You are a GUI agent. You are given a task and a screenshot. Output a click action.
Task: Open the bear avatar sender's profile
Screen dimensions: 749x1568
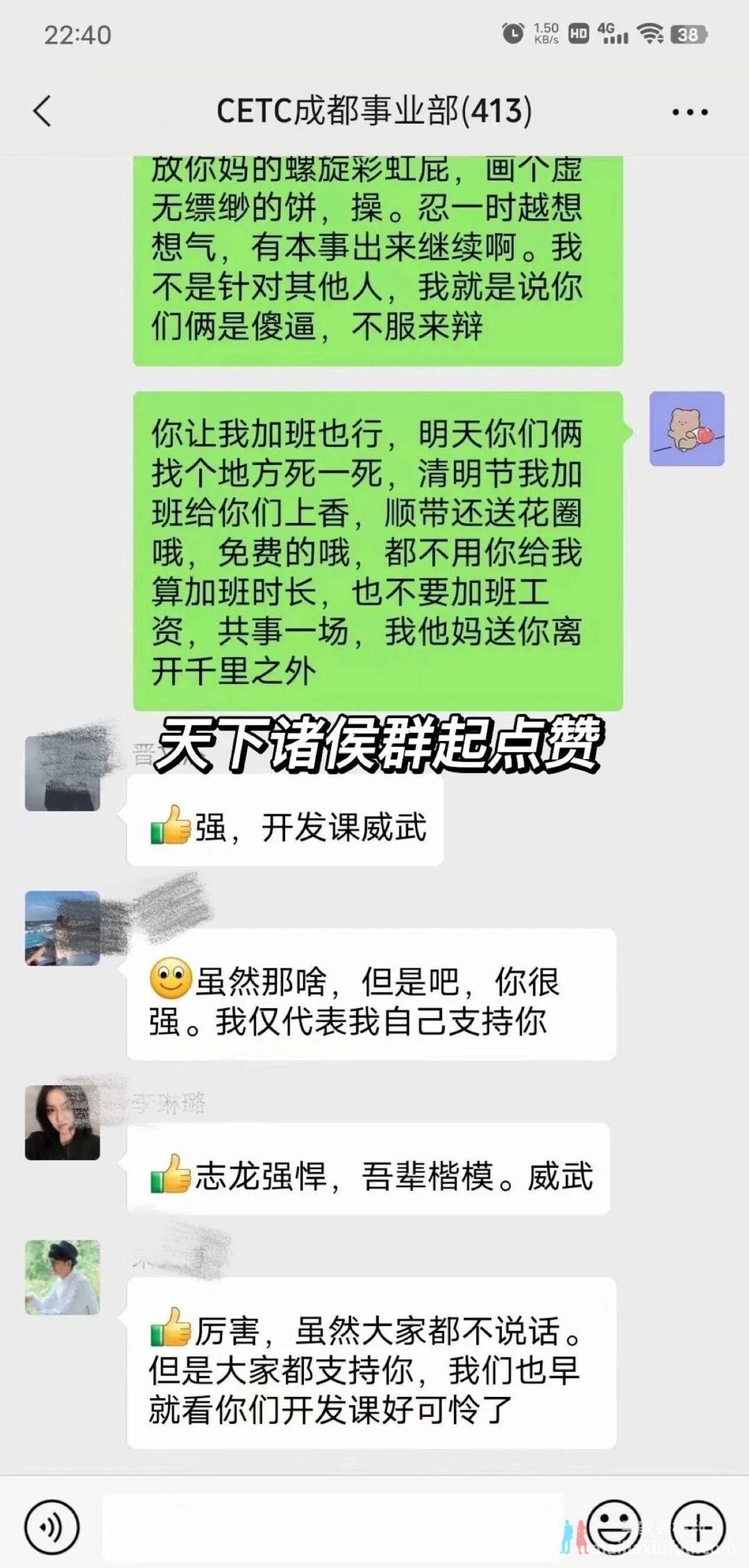[x=687, y=429]
